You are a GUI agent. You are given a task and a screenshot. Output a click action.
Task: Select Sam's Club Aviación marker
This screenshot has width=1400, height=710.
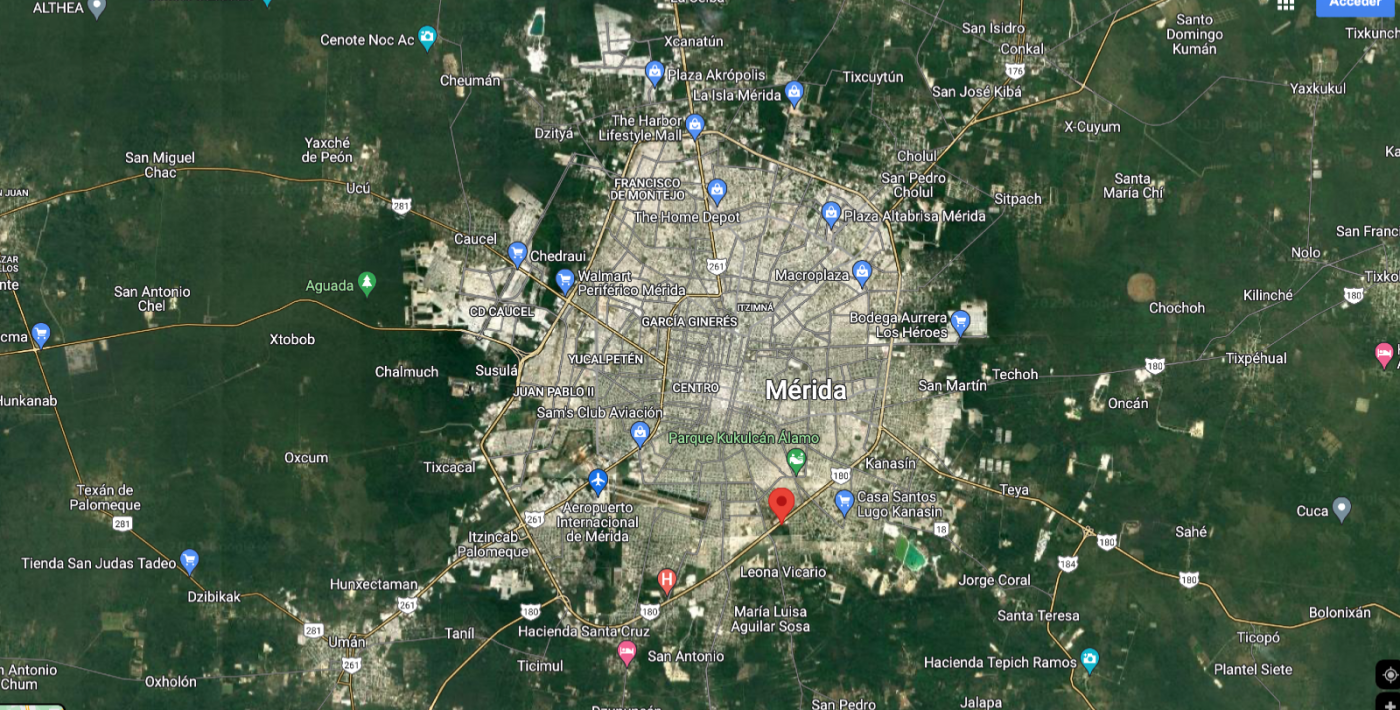click(x=641, y=434)
